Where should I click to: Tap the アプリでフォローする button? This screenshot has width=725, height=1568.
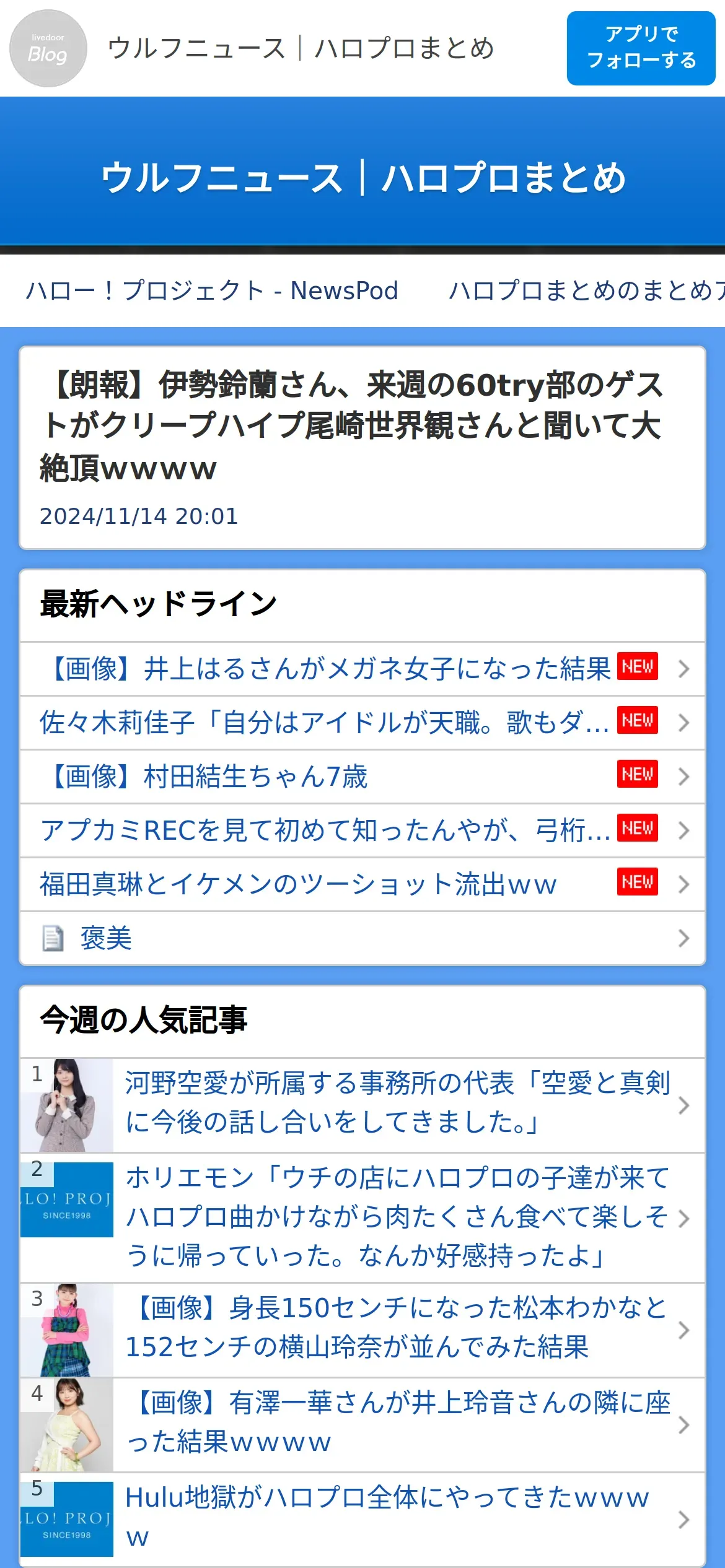point(641,48)
